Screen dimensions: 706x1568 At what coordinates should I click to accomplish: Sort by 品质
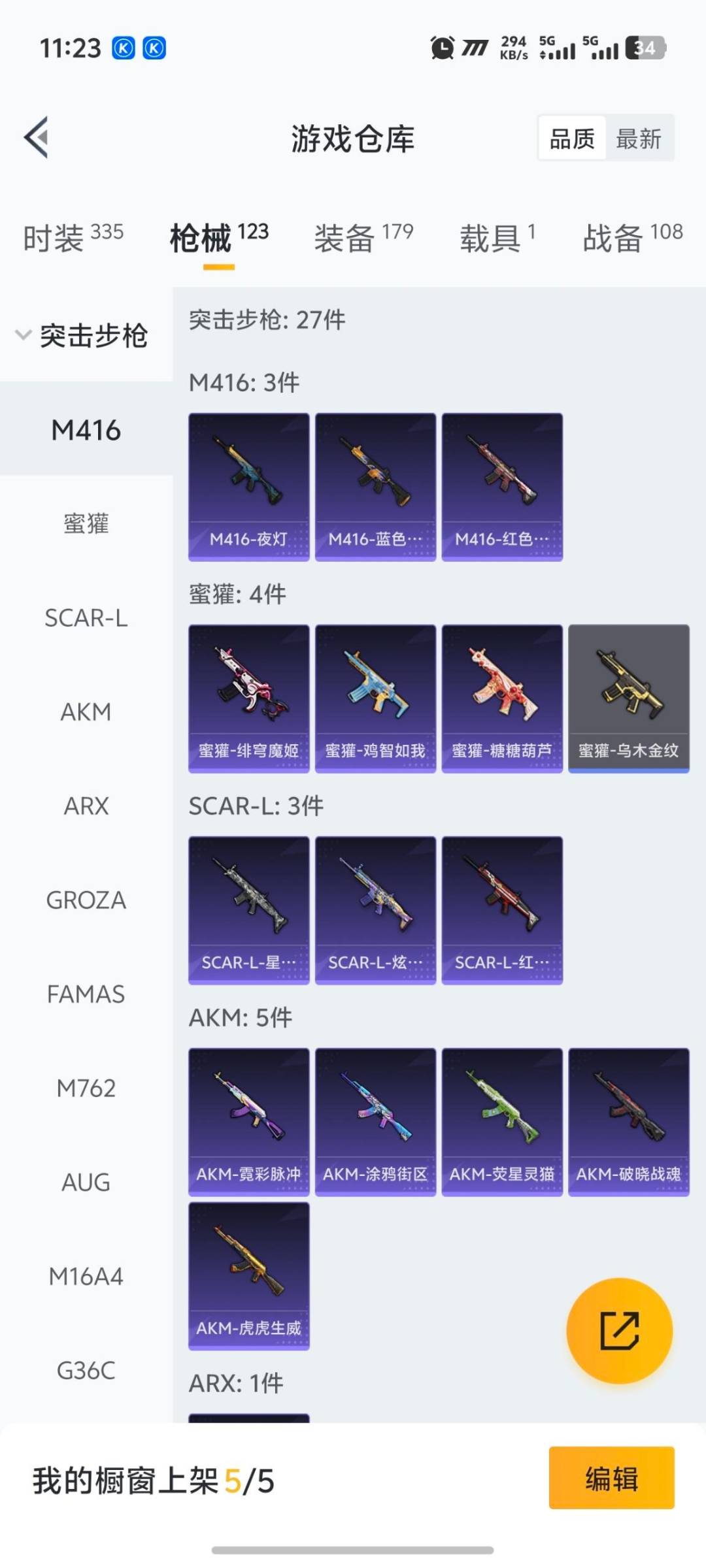572,139
